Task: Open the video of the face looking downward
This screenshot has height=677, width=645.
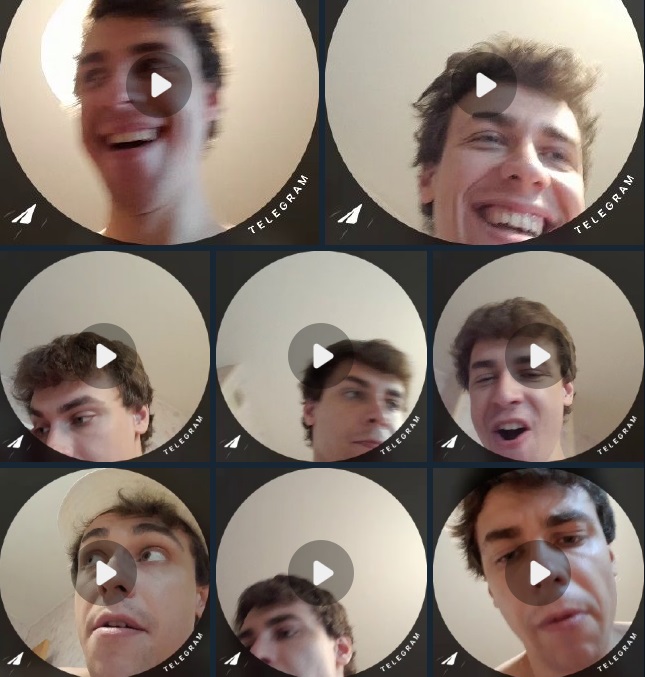Action: [x=105, y=356]
